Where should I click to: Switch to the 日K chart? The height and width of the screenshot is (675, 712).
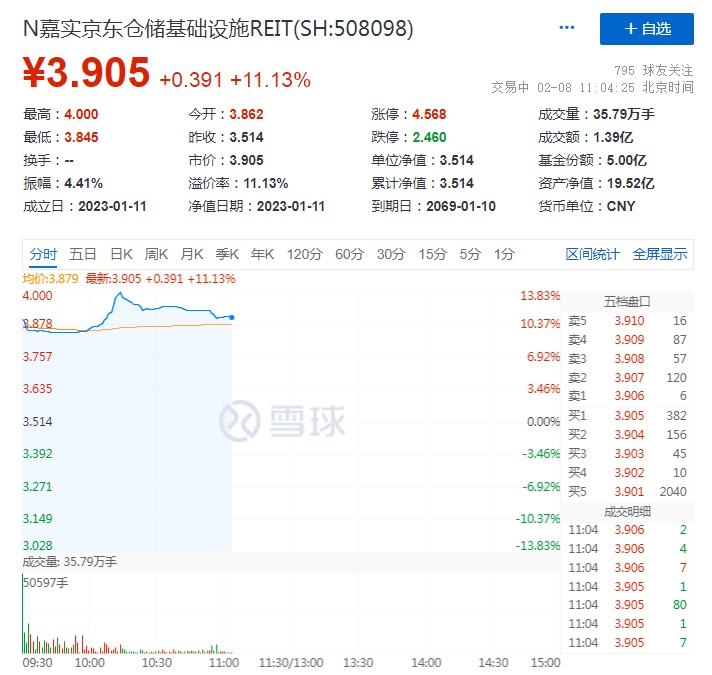click(122, 254)
